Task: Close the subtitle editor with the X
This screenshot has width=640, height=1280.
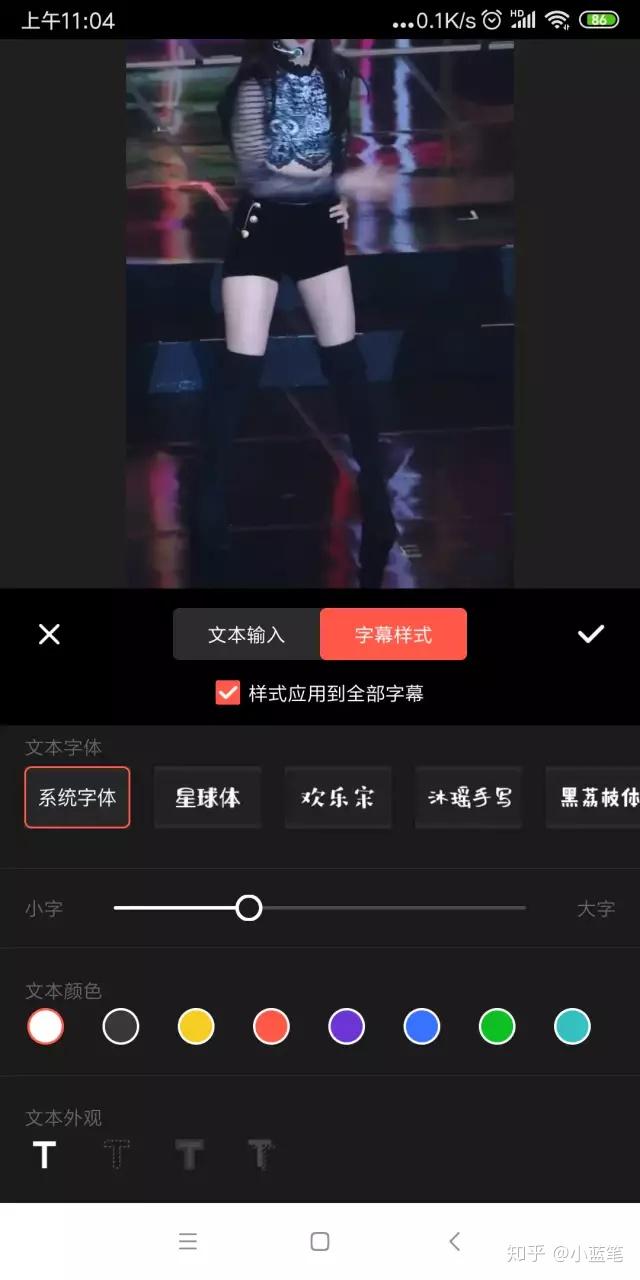Action: (x=49, y=634)
